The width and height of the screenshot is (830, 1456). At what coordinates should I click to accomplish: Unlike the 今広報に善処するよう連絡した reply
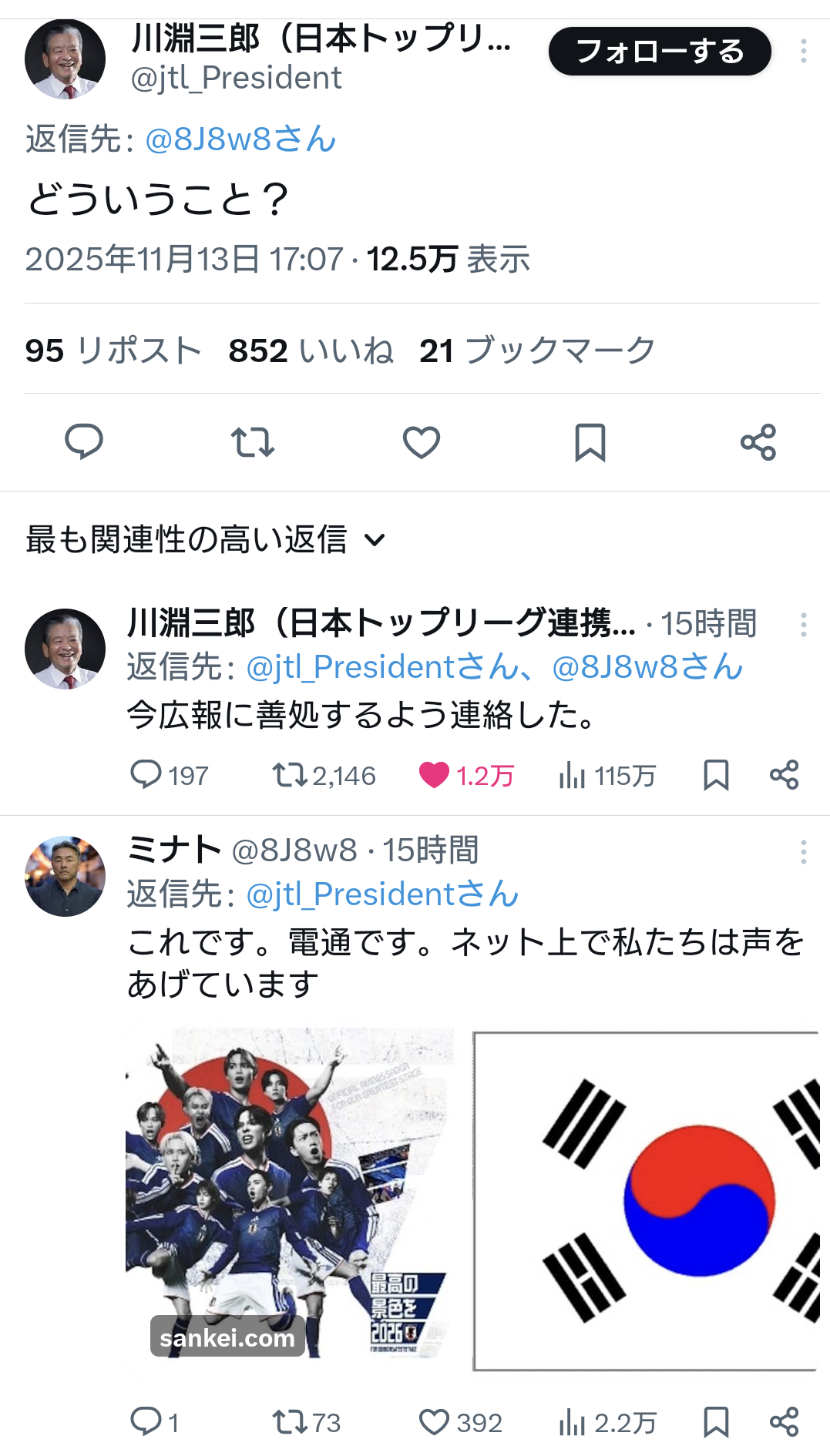coord(434,775)
